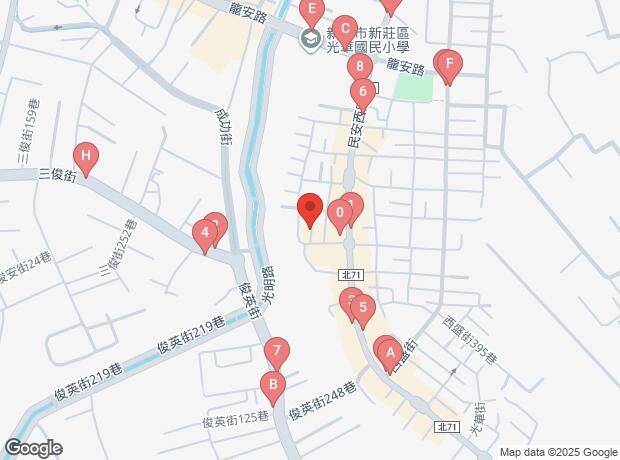Open the pin numbered 8

359,68
